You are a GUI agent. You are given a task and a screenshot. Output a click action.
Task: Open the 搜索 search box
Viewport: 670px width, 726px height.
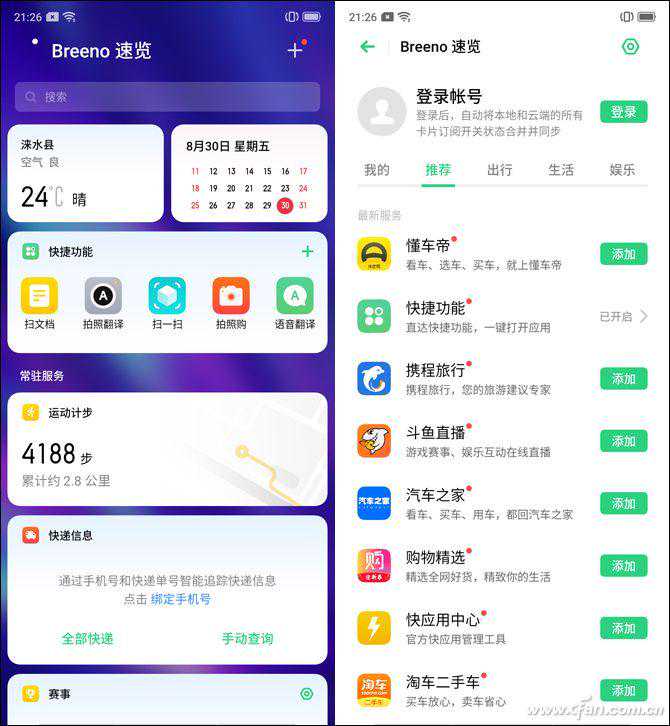tap(167, 97)
